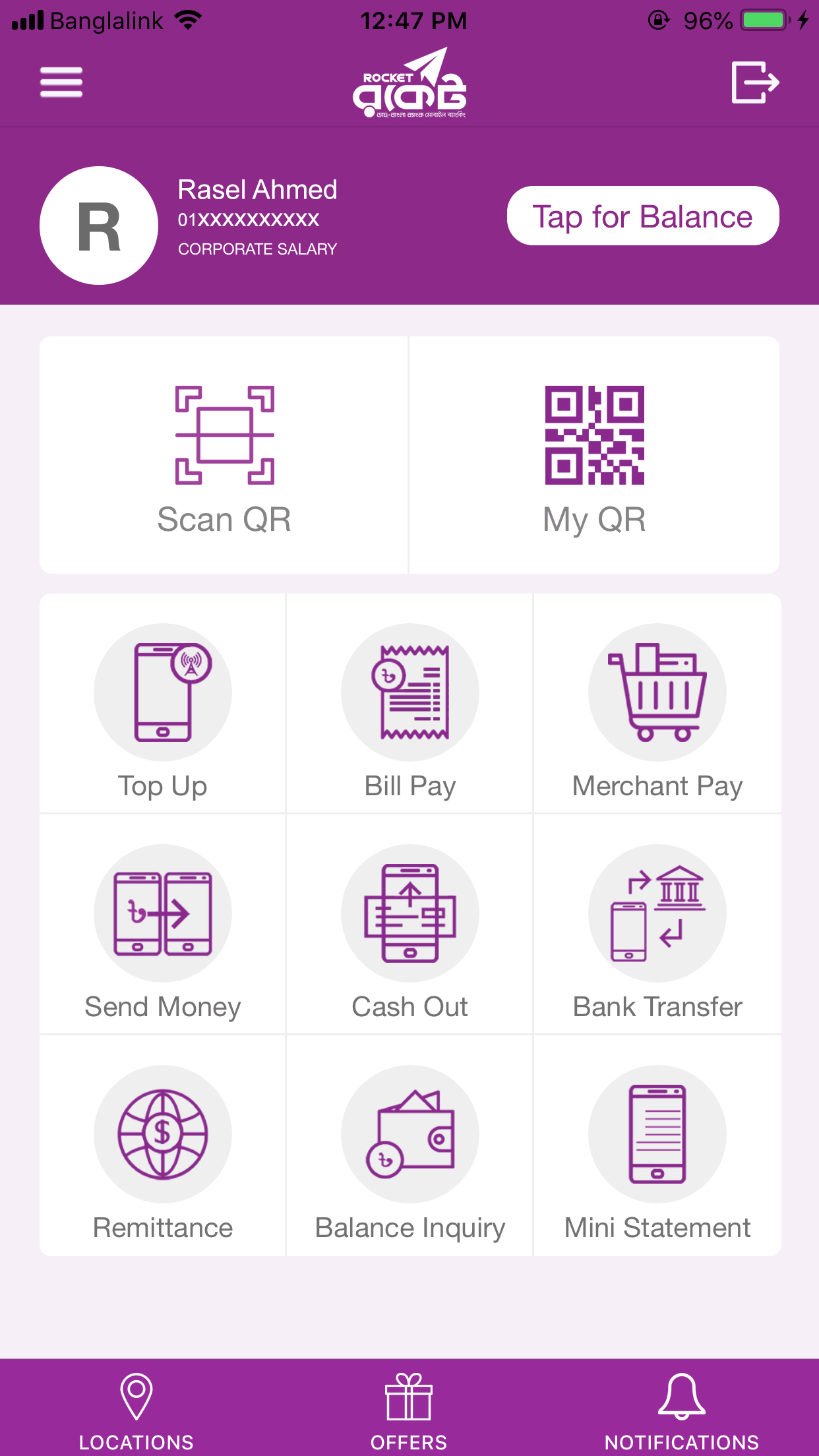Show My QR code

pyautogui.click(x=594, y=454)
